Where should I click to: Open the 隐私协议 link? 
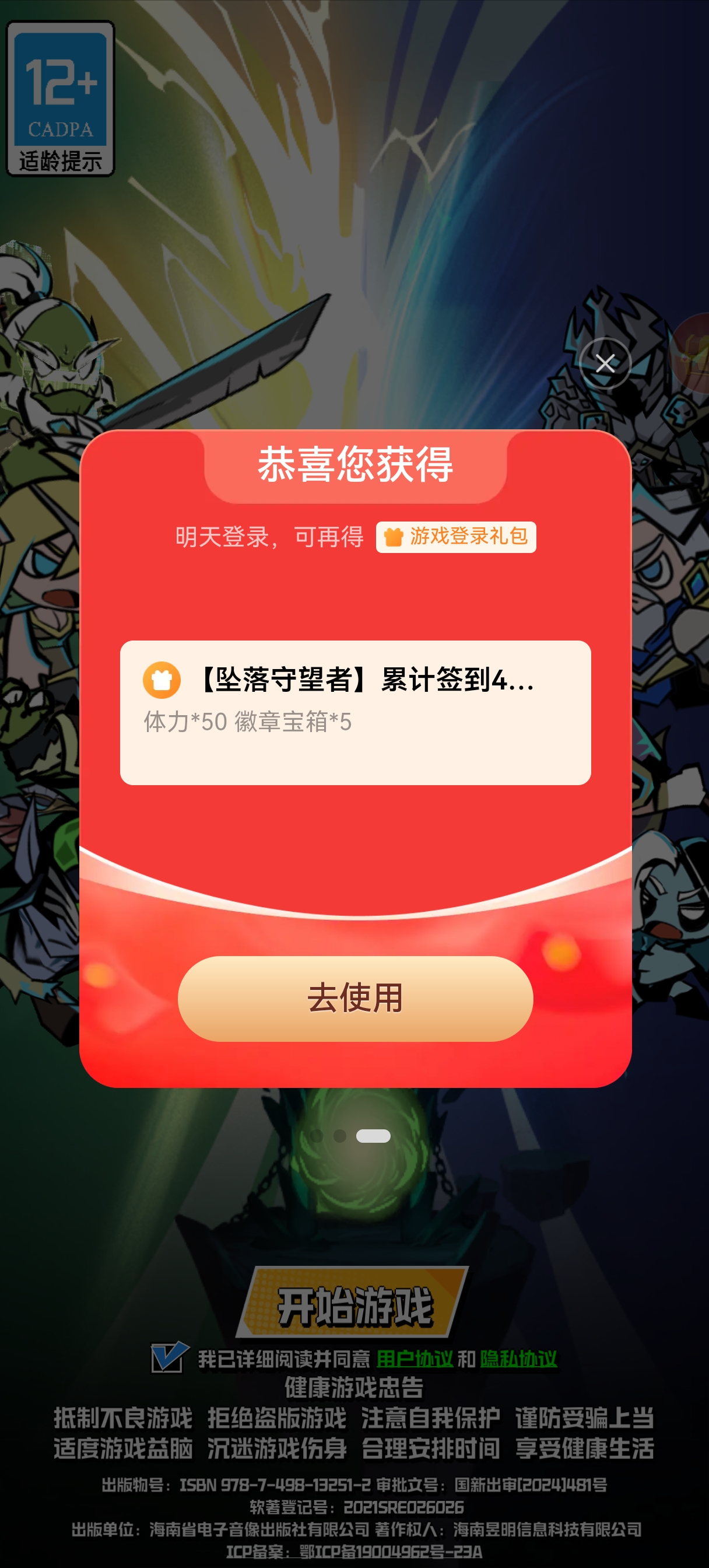coord(518,1359)
